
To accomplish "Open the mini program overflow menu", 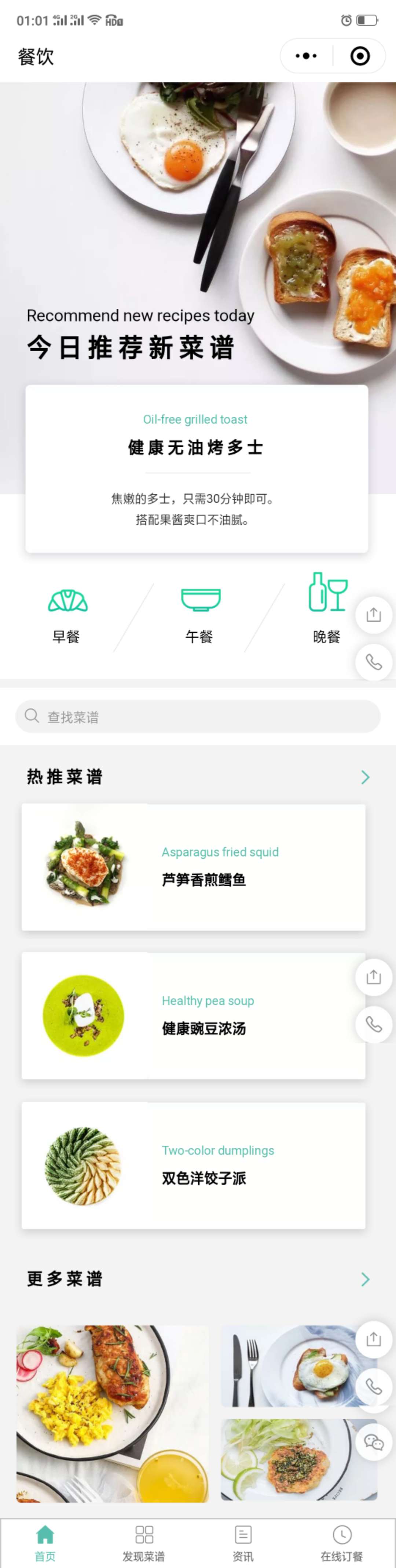I will point(306,56).
